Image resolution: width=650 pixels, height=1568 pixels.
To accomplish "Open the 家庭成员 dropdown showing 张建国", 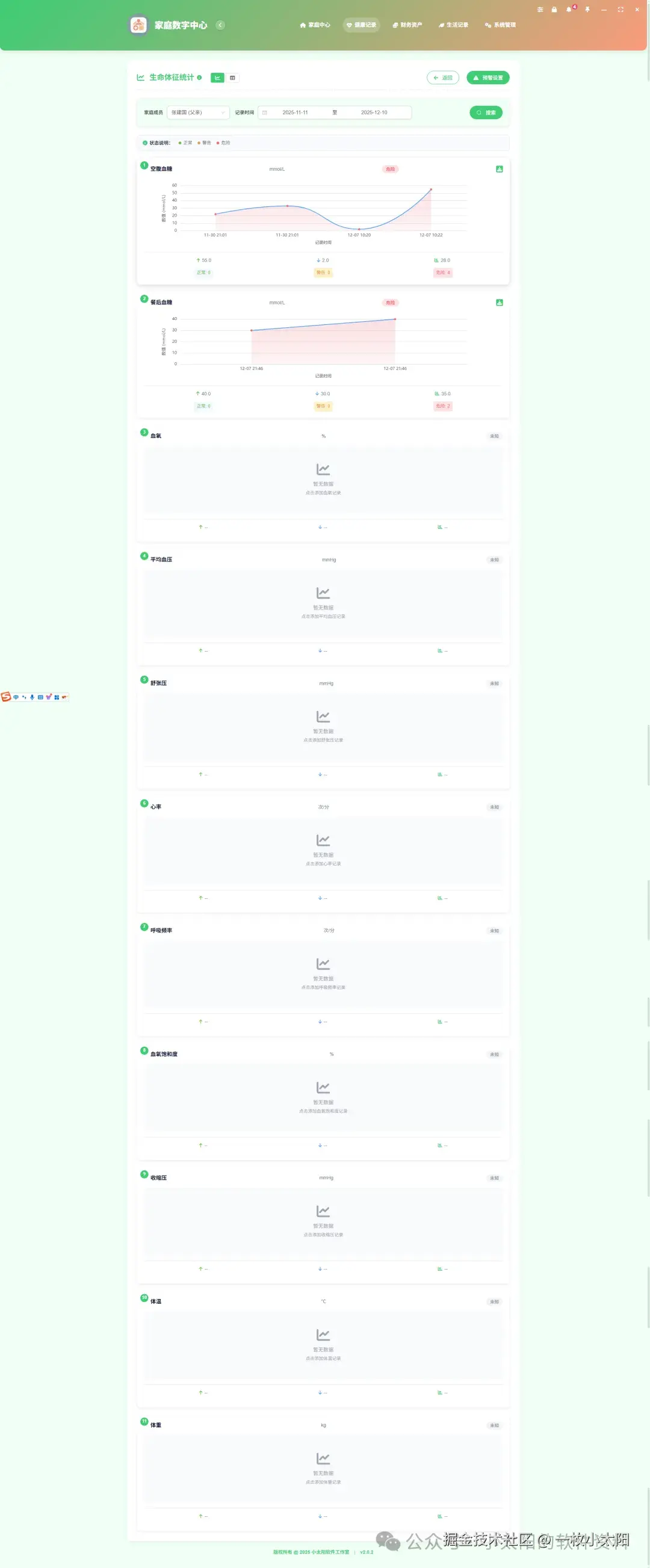I will coord(198,113).
